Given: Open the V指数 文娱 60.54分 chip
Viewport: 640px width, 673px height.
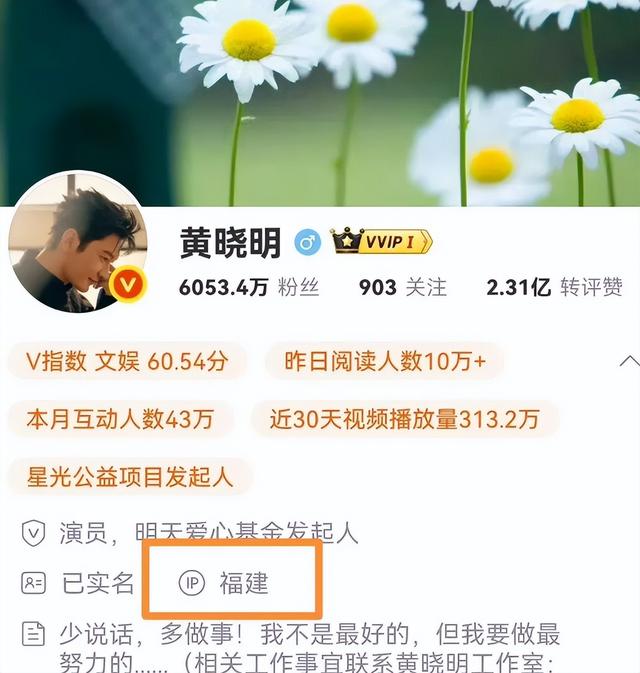Looking at the screenshot, I should [127, 362].
